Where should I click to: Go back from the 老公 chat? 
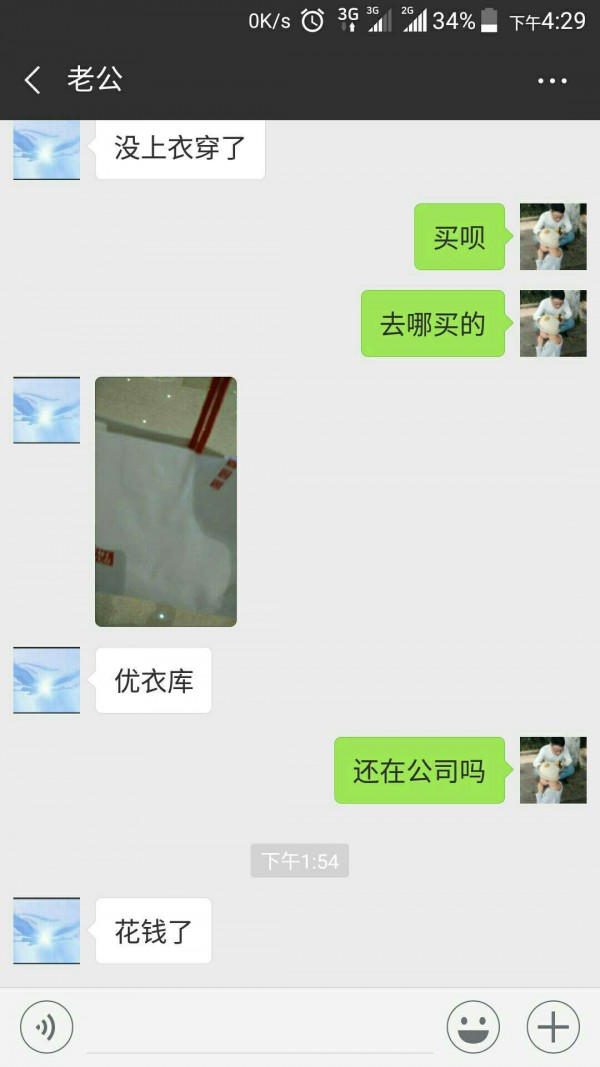[x=33, y=80]
